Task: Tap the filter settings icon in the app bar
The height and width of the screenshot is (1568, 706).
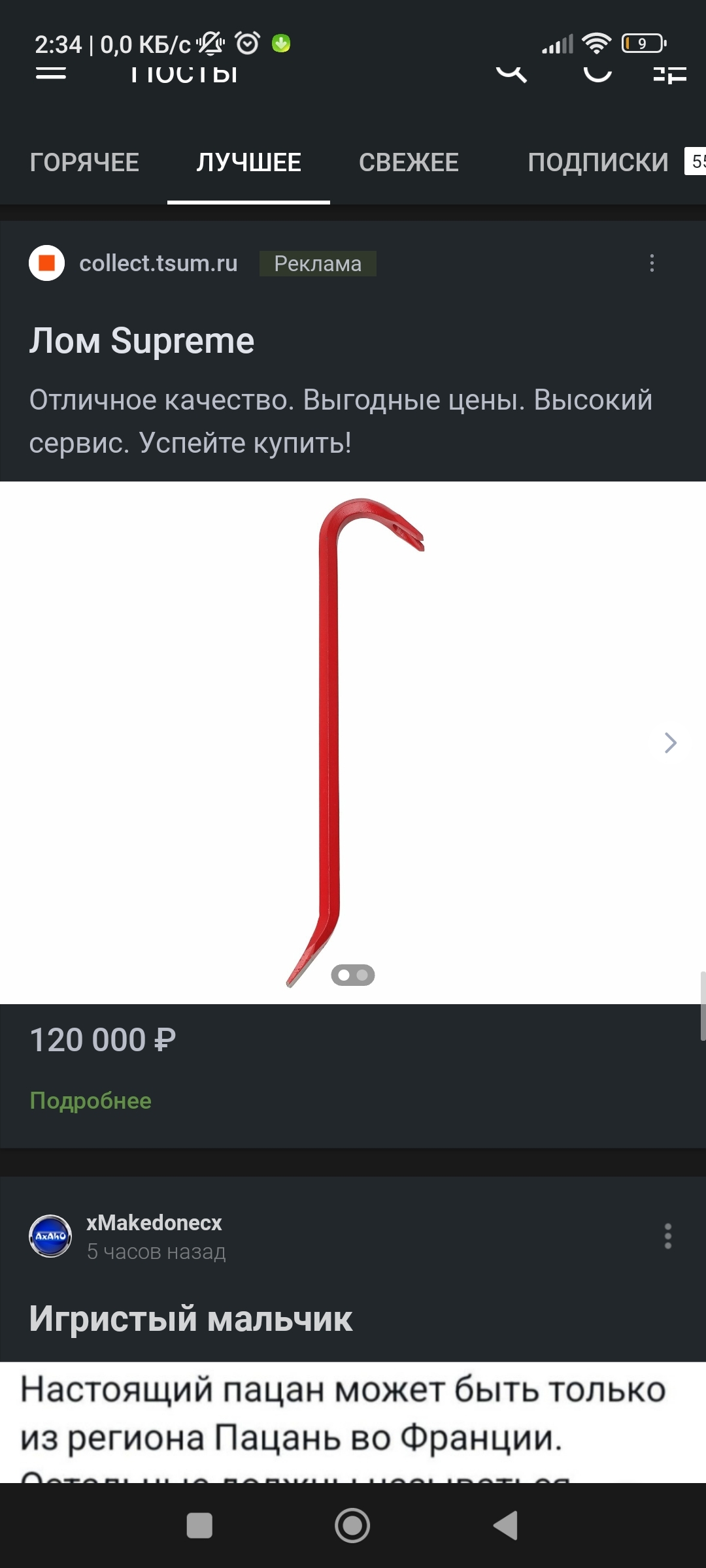Action: pos(669,74)
